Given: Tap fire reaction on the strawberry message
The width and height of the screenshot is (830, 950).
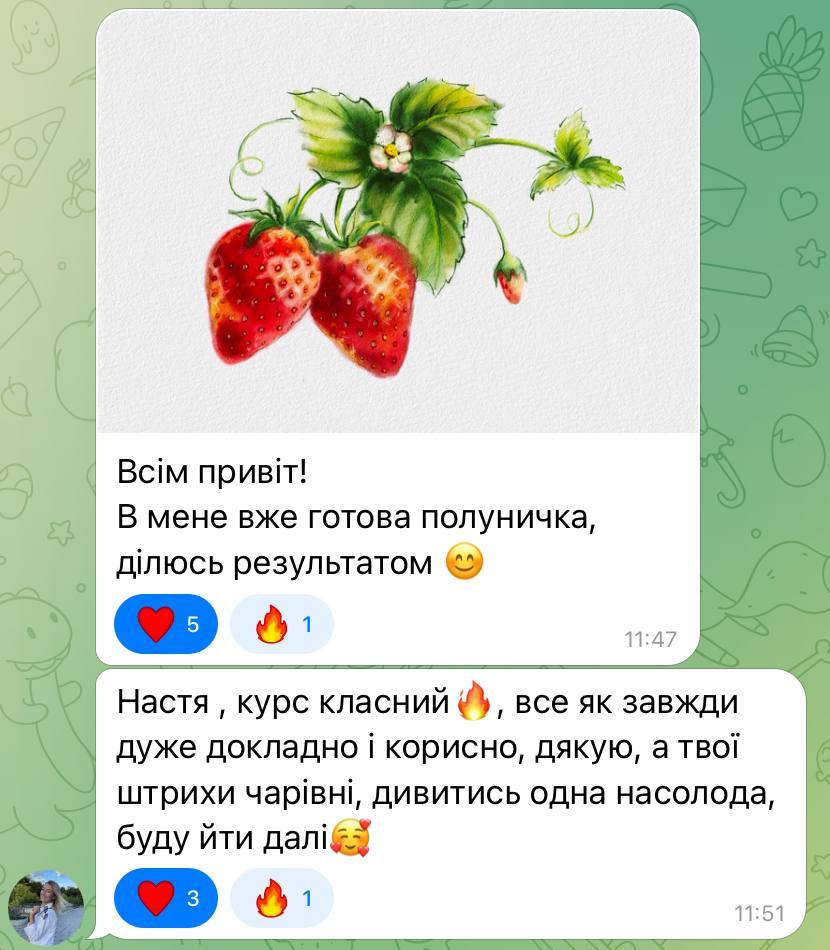Looking at the screenshot, I should tap(281, 625).
